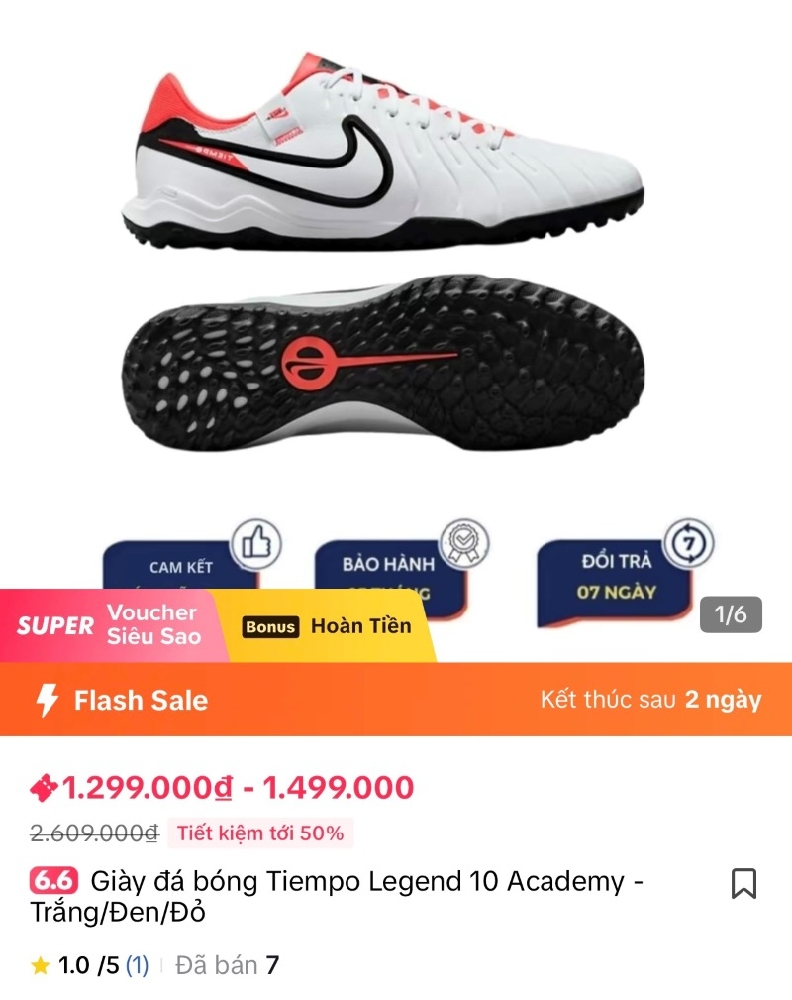Click the flash-deal icon before the price
Image resolution: width=792 pixels, height=1000 pixels.
click(x=40, y=788)
